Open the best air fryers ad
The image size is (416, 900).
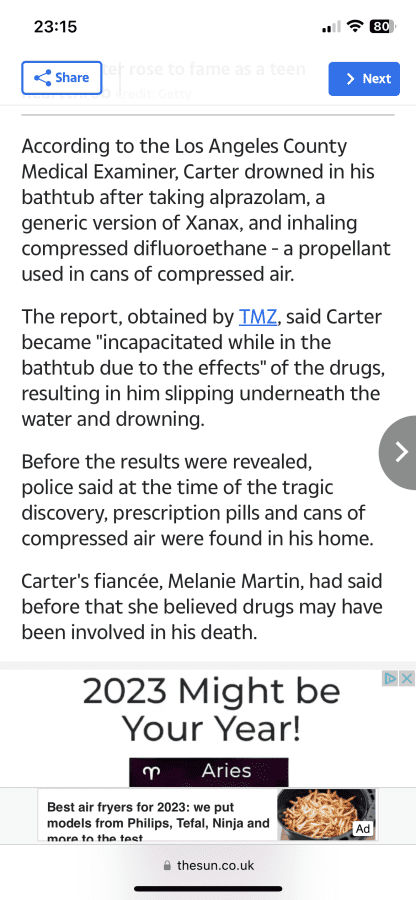click(x=208, y=815)
